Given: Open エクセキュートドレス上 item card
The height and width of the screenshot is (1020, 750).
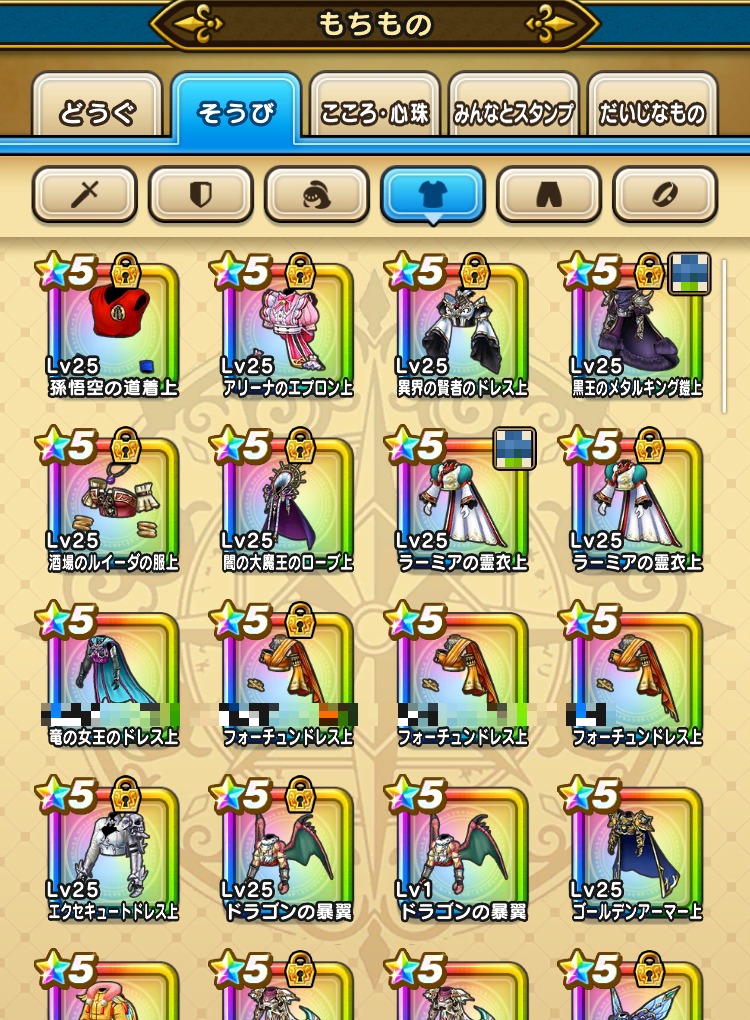Looking at the screenshot, I should (113, 855).
